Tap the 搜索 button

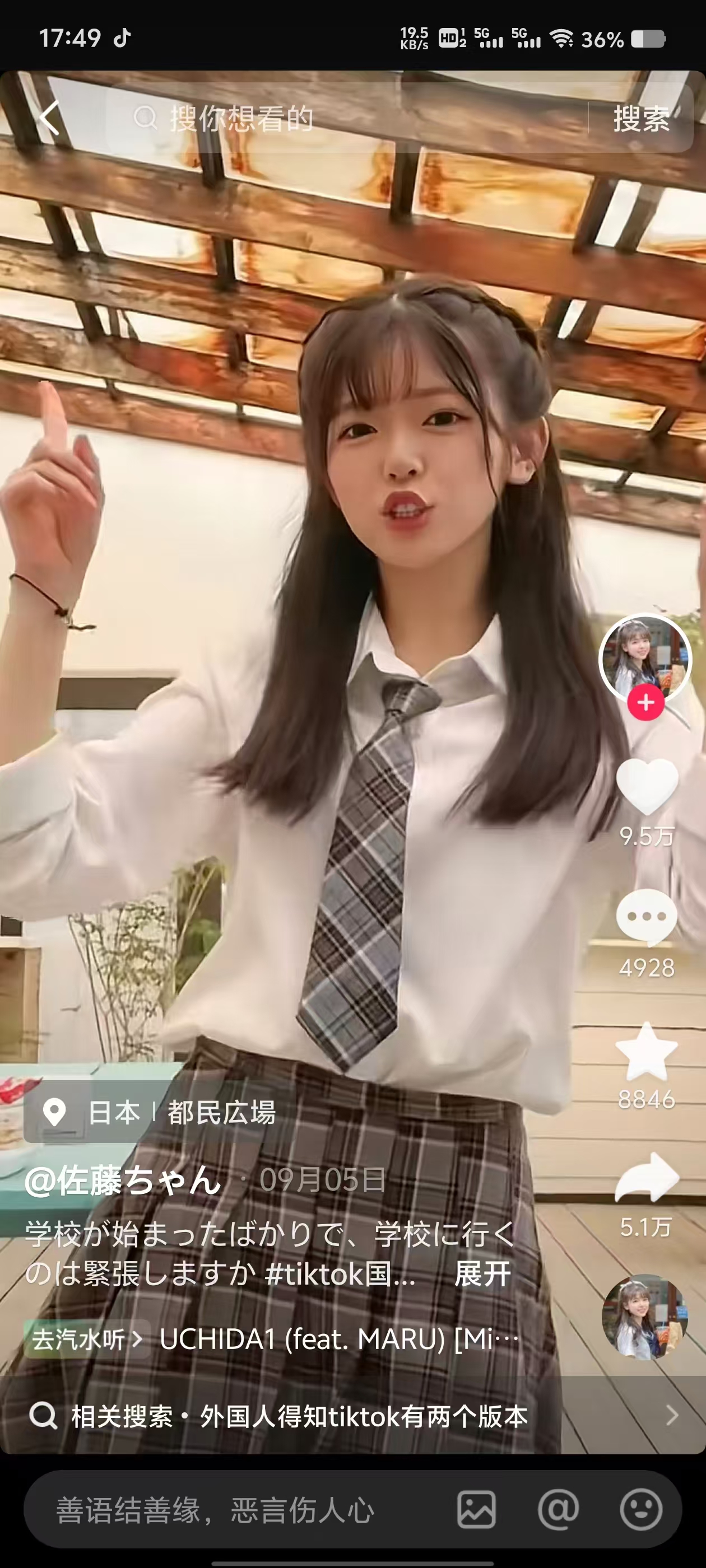pos(641,118)
